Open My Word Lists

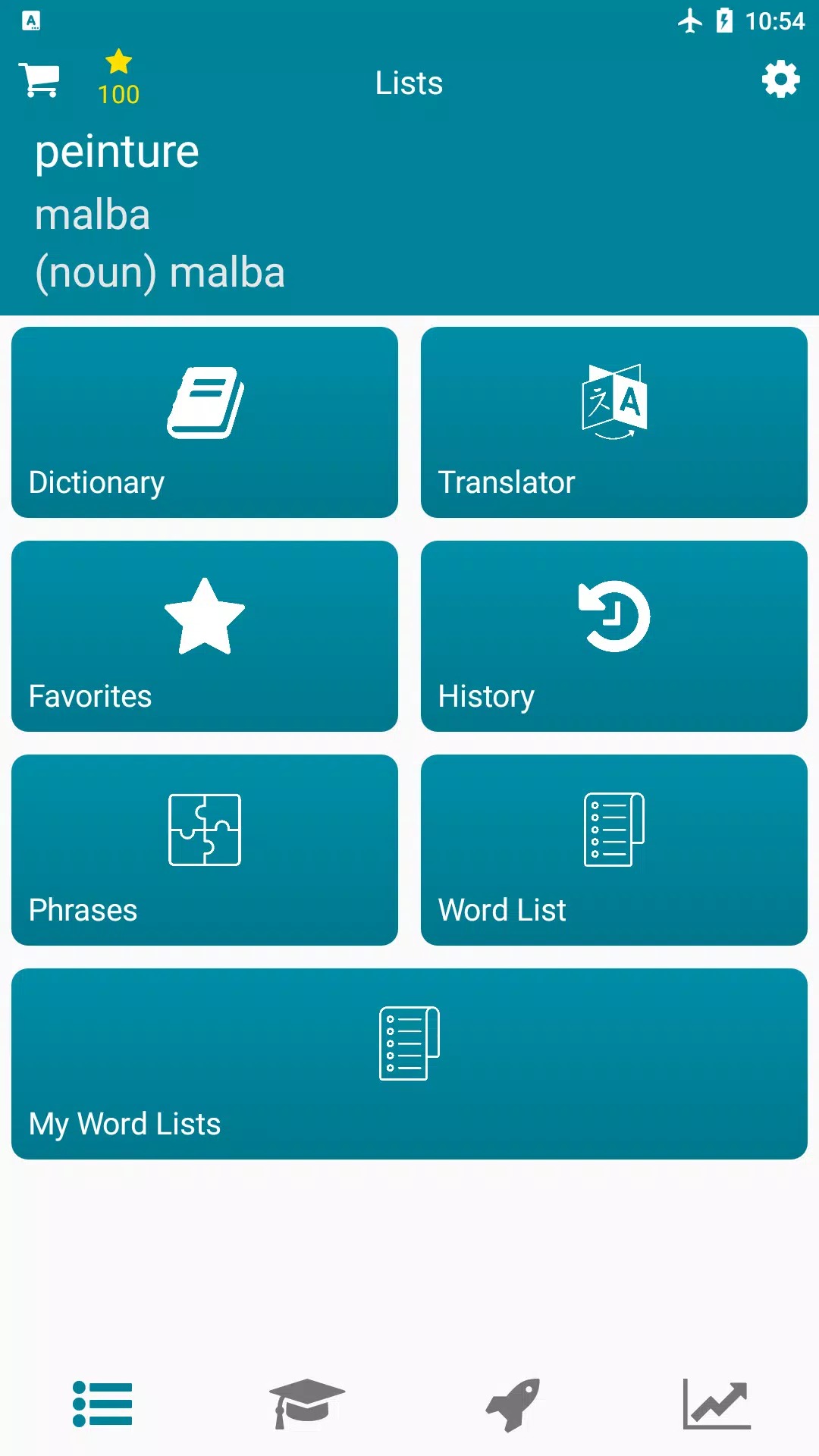click(x=409, y=1064)
